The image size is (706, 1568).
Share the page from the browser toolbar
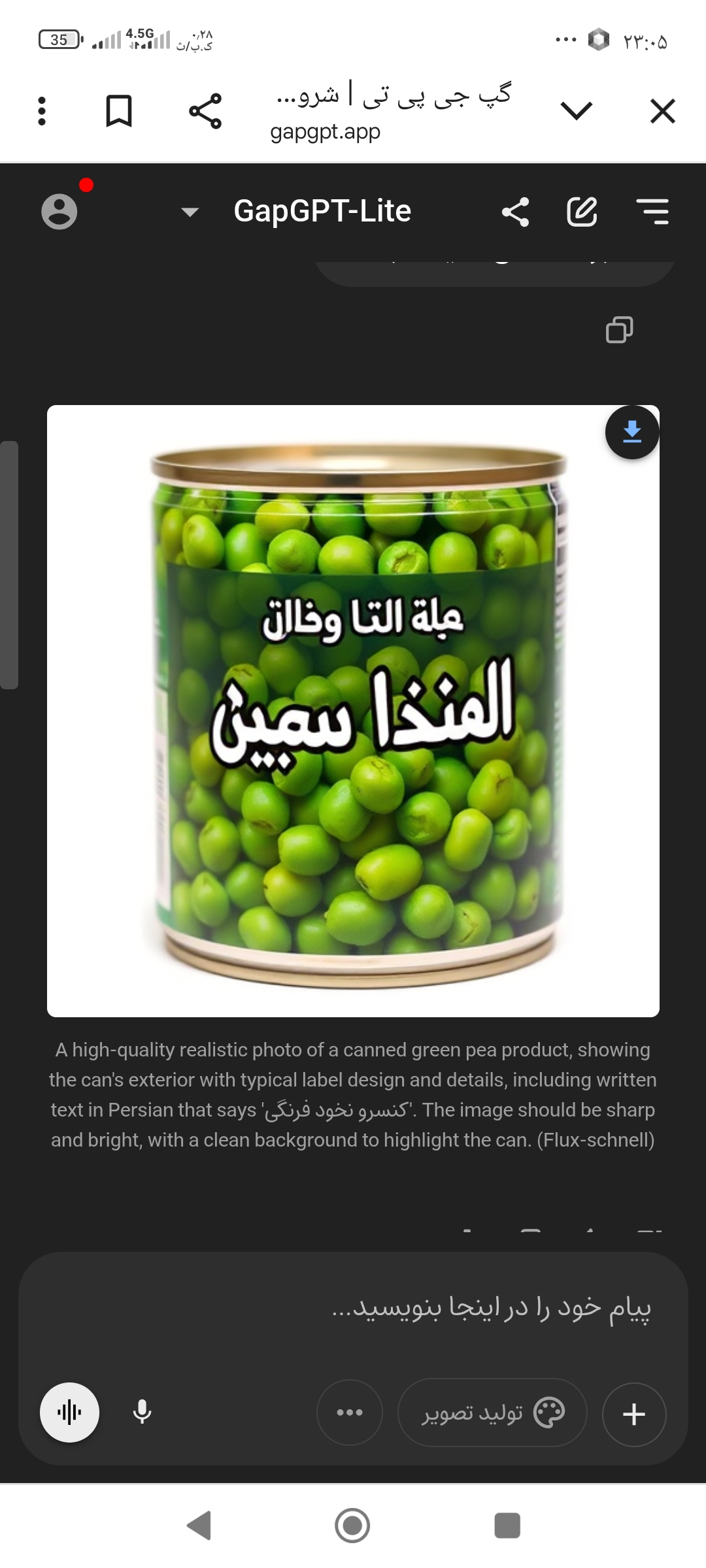point(205,111)
